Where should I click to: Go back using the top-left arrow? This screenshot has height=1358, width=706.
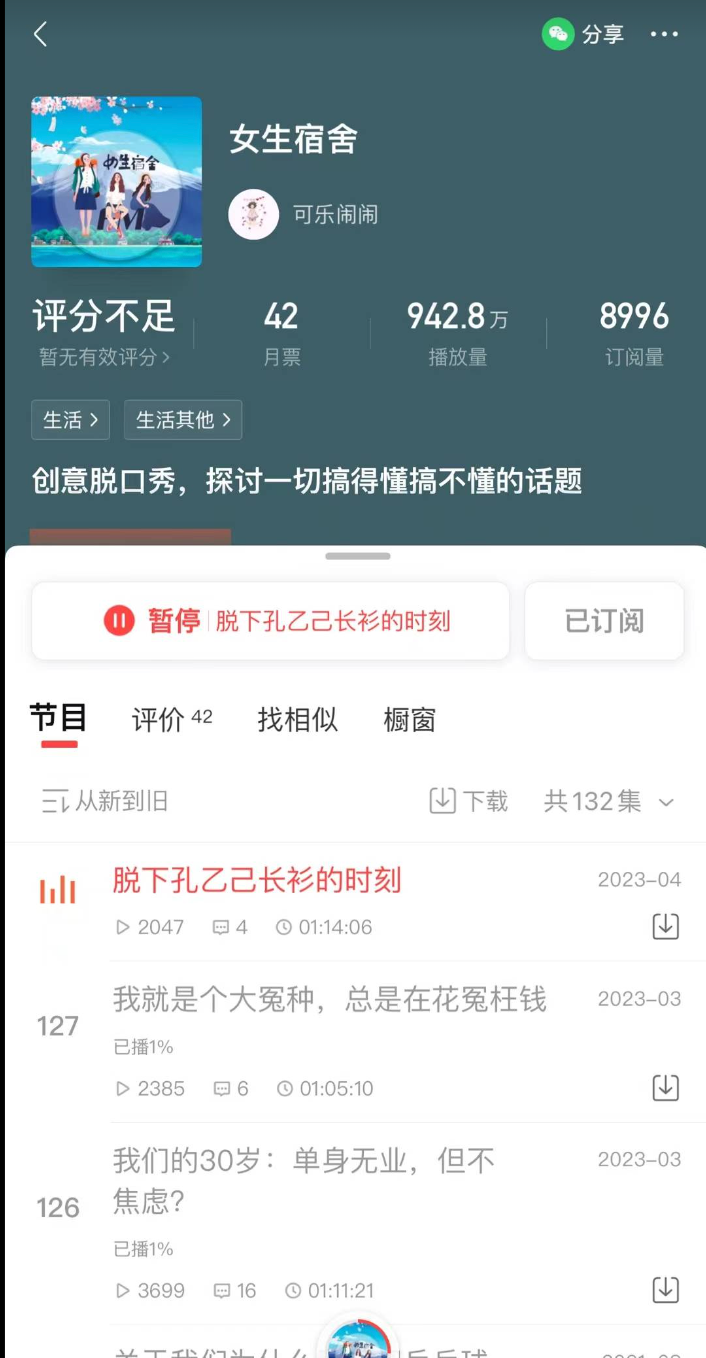click(40, 35)
